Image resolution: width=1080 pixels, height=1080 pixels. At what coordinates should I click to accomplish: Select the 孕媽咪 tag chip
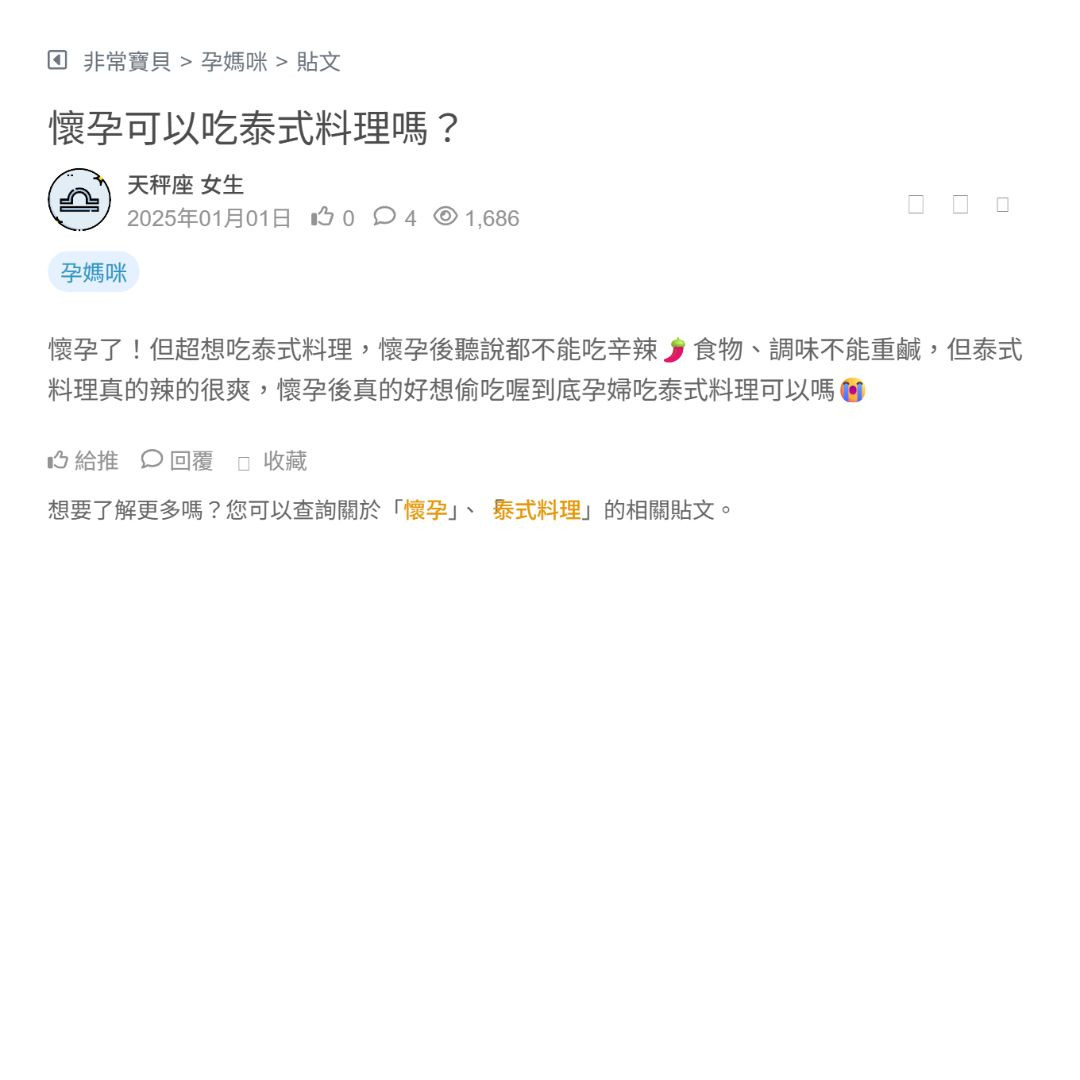coord(93,272)
